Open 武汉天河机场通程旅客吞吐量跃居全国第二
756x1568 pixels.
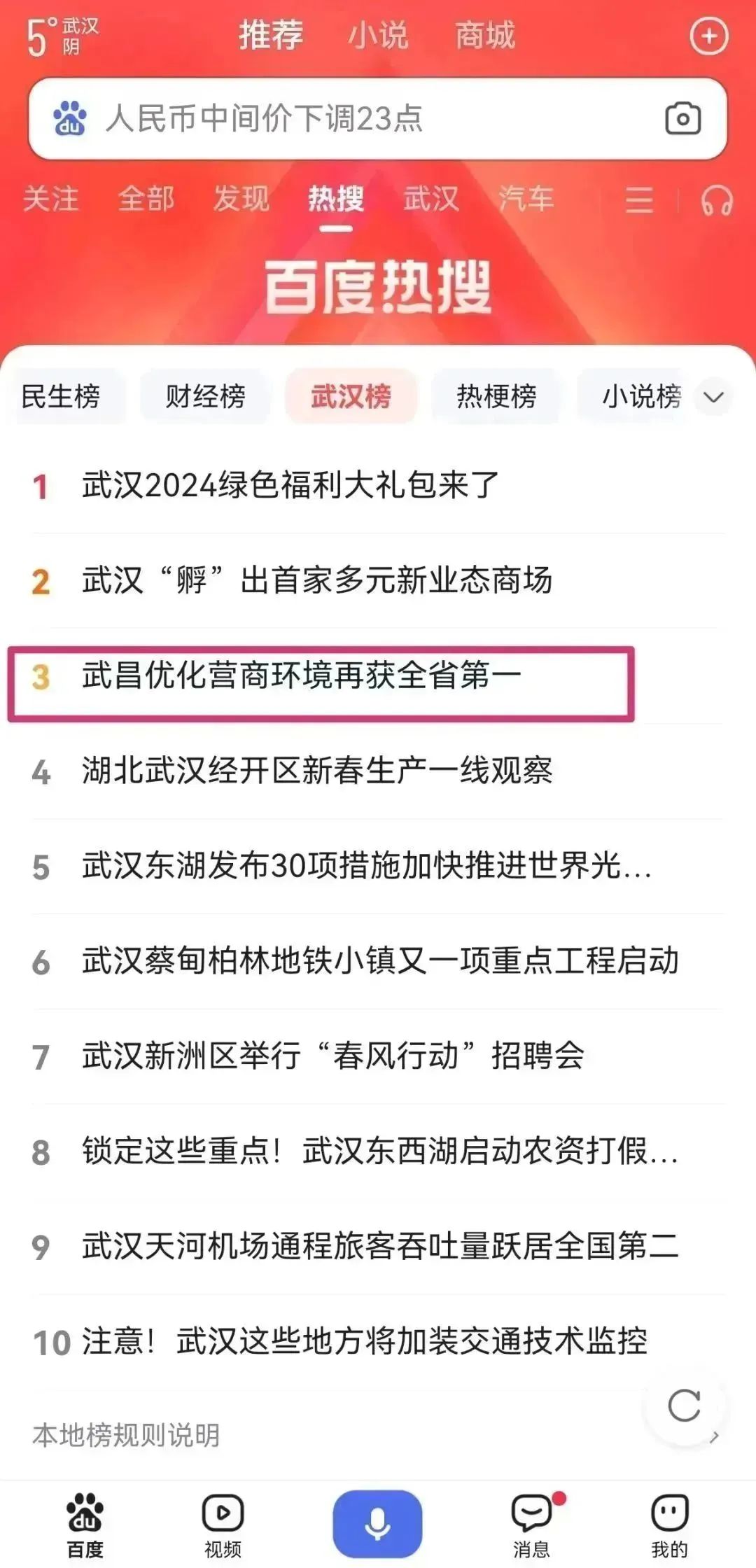point(380,1246)
